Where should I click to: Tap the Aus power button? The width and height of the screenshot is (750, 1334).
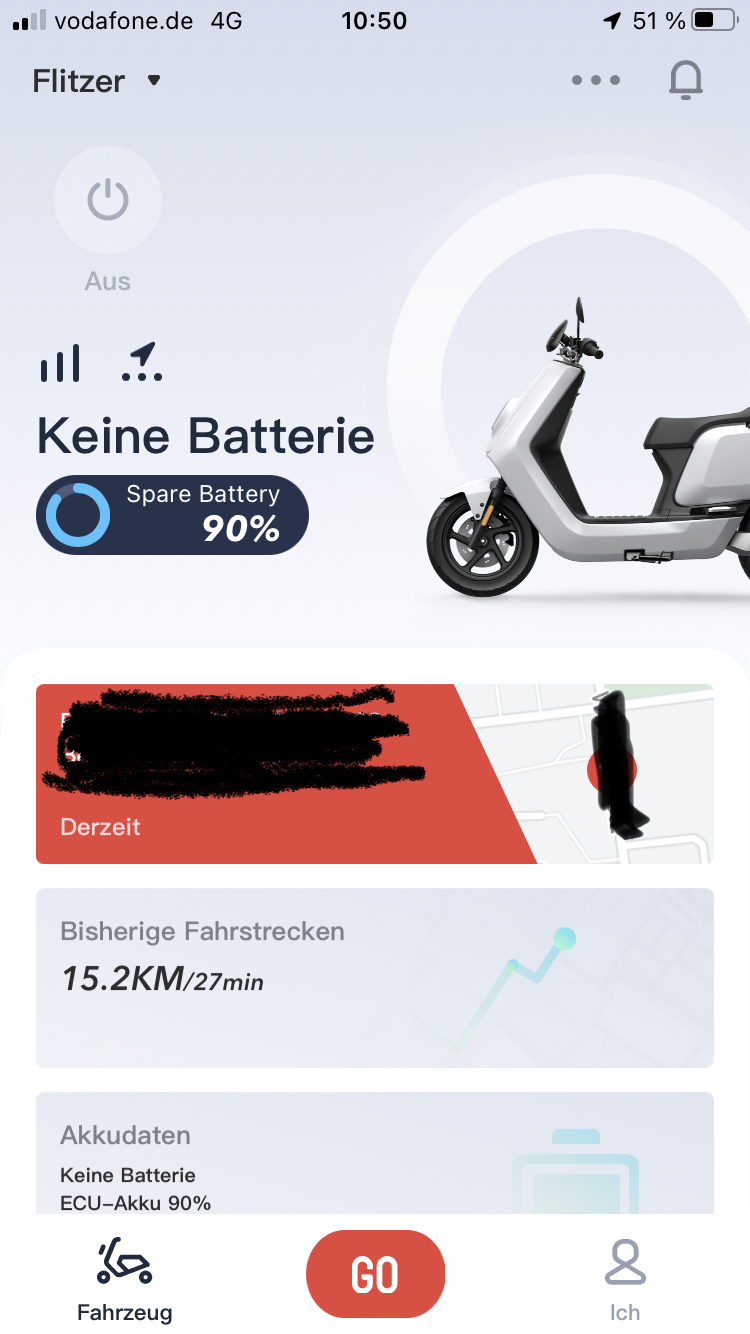(x=107, y=202)
